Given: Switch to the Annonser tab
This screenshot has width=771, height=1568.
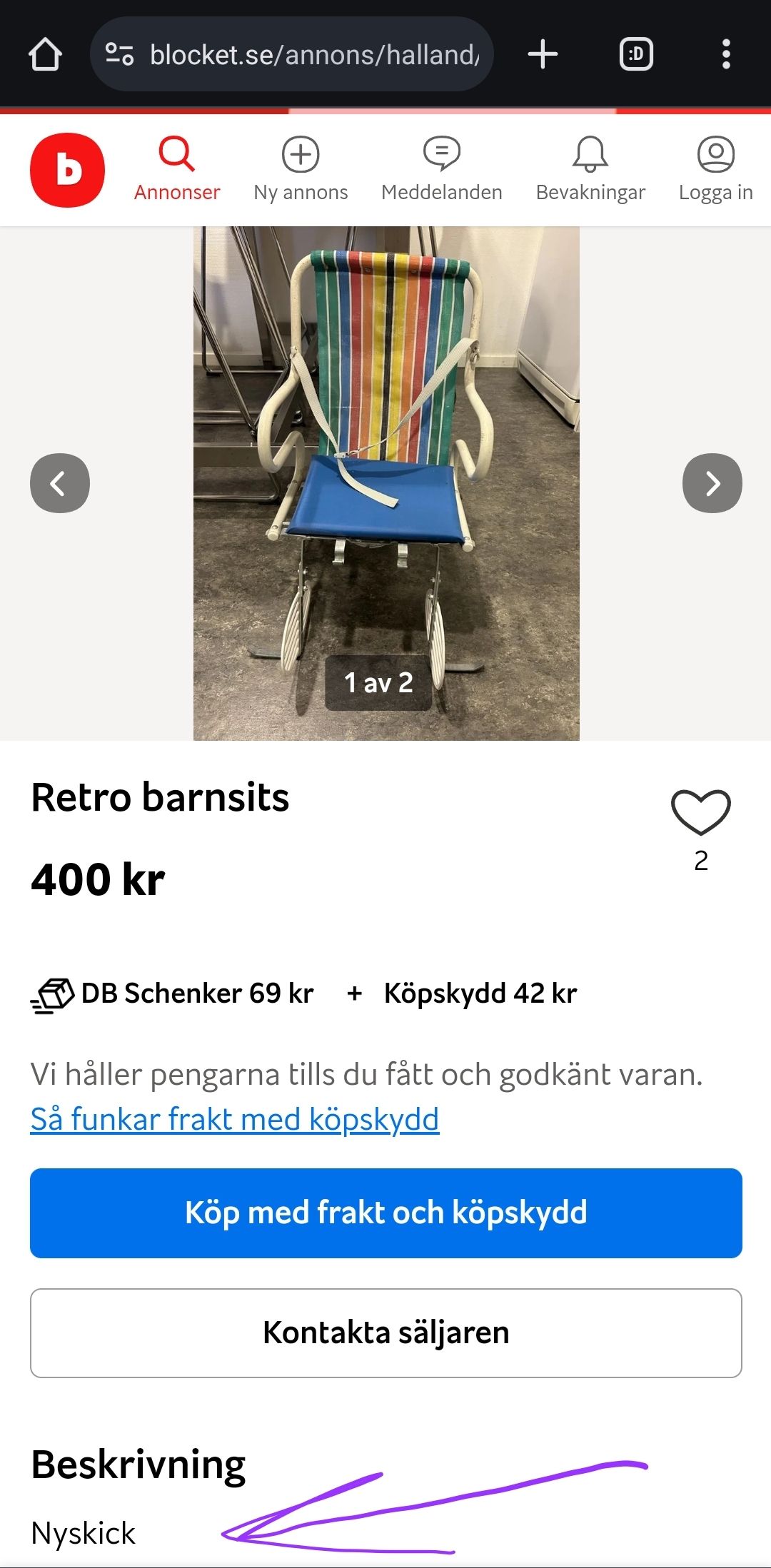Looking at the screenshot, I should pos(177,170).
